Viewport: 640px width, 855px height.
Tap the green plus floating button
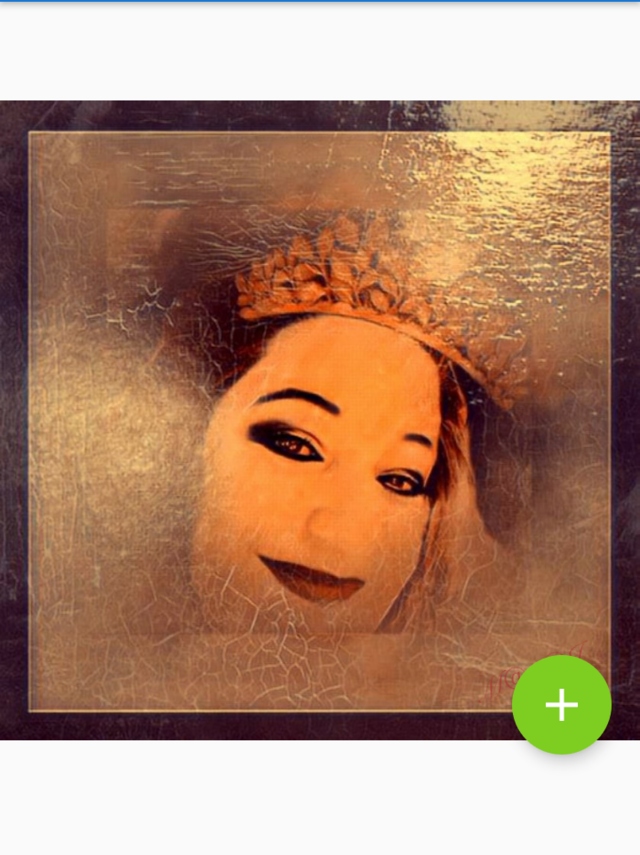(x=561, y=705)
